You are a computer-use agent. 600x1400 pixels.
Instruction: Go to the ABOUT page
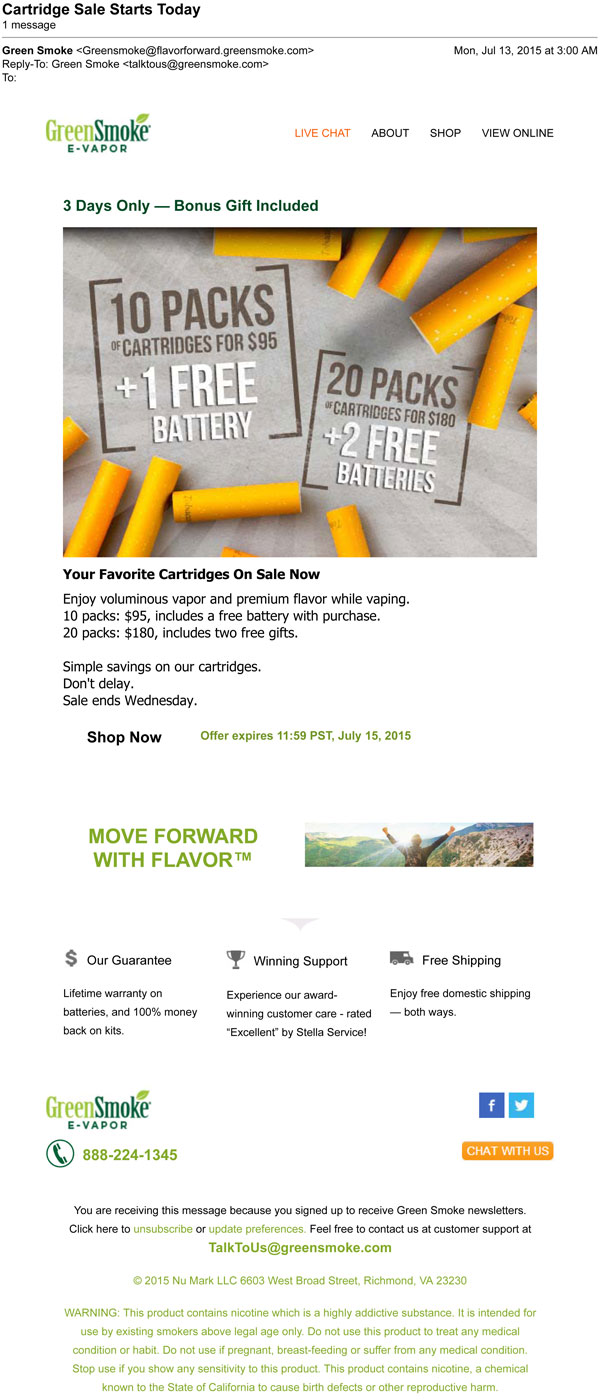click(x=390, y=133)
